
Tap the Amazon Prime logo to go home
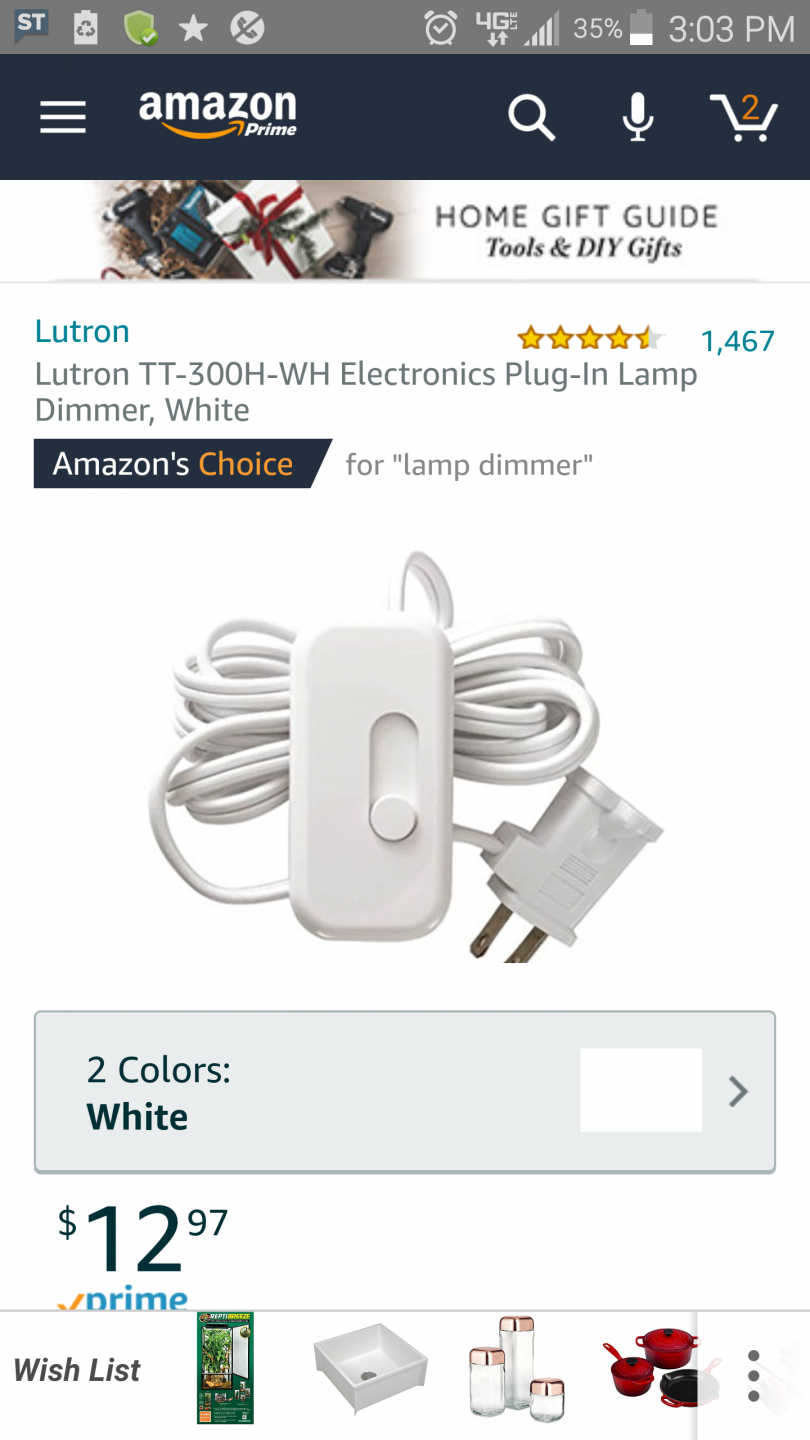(x=217, y=115)
